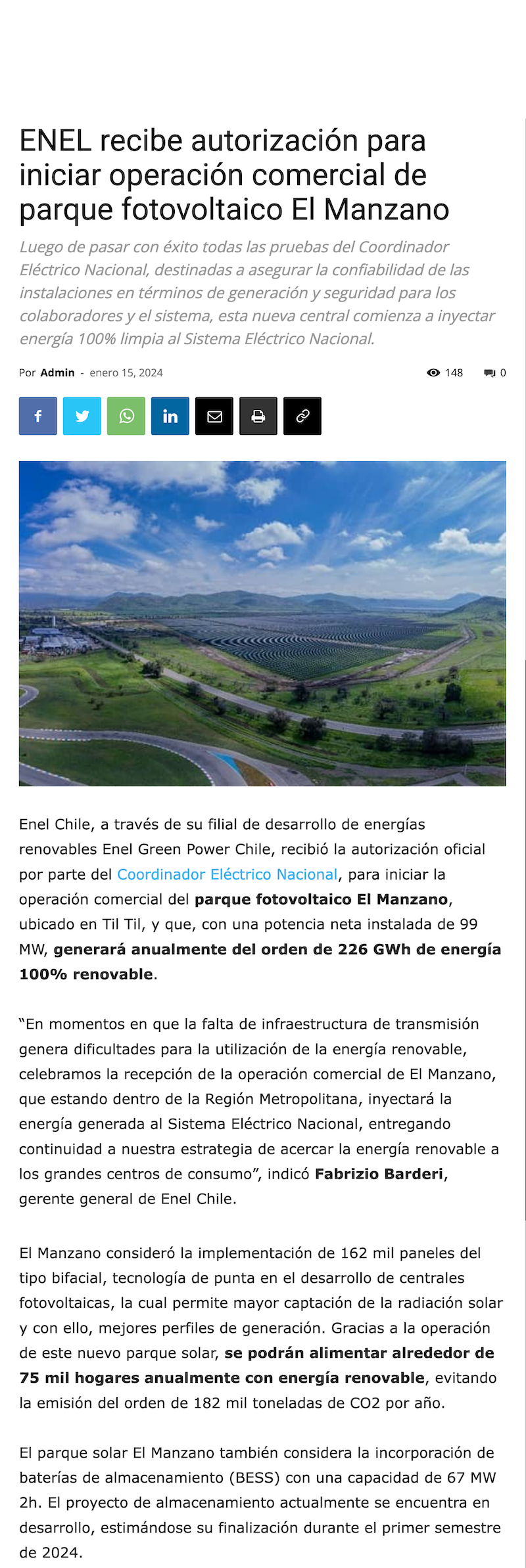Share the article on Facebook
This screenshot has width=526, height=1568.
coord(38,416)
